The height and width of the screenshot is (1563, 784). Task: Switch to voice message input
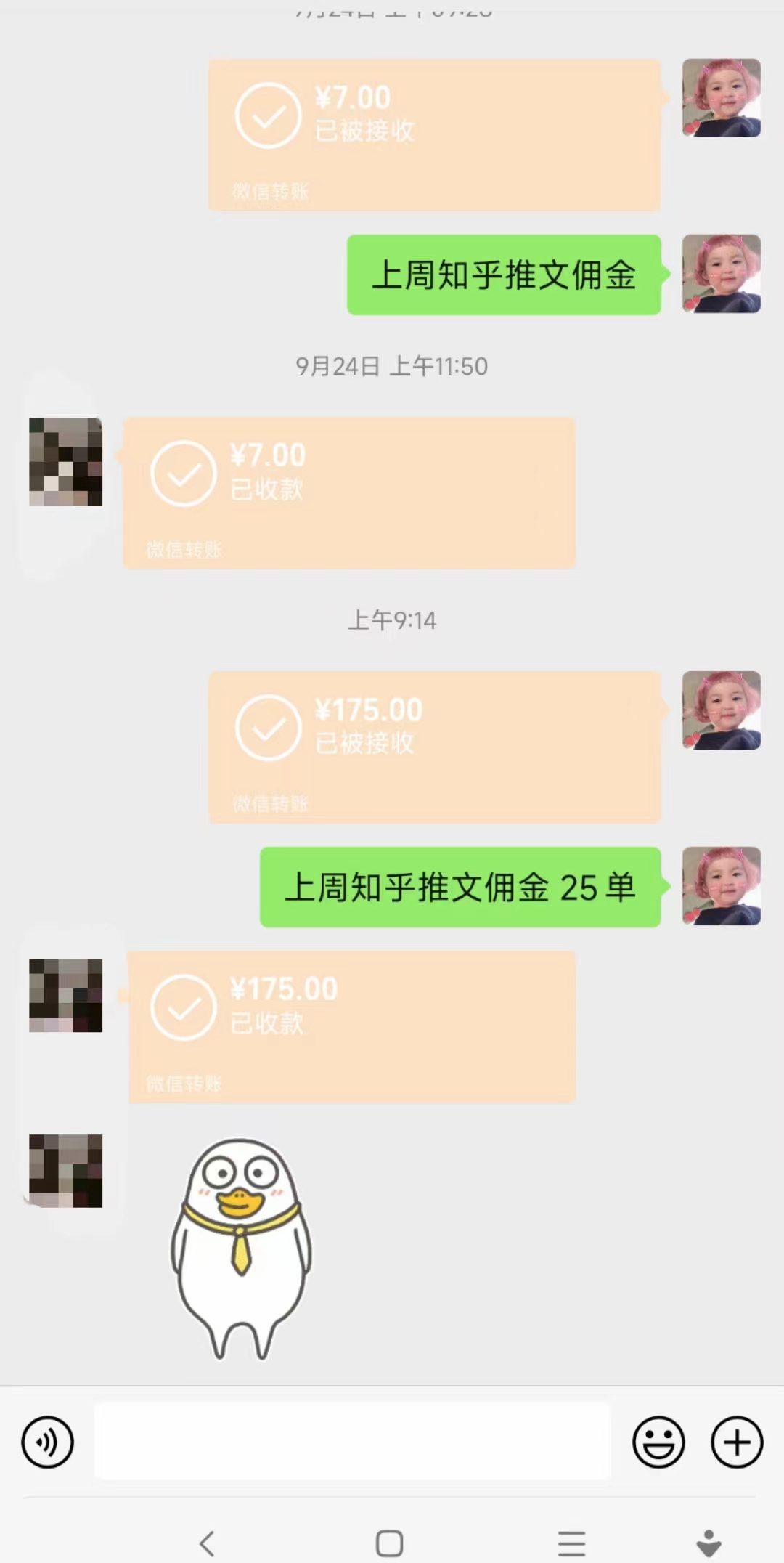[x=47, y=1442]
